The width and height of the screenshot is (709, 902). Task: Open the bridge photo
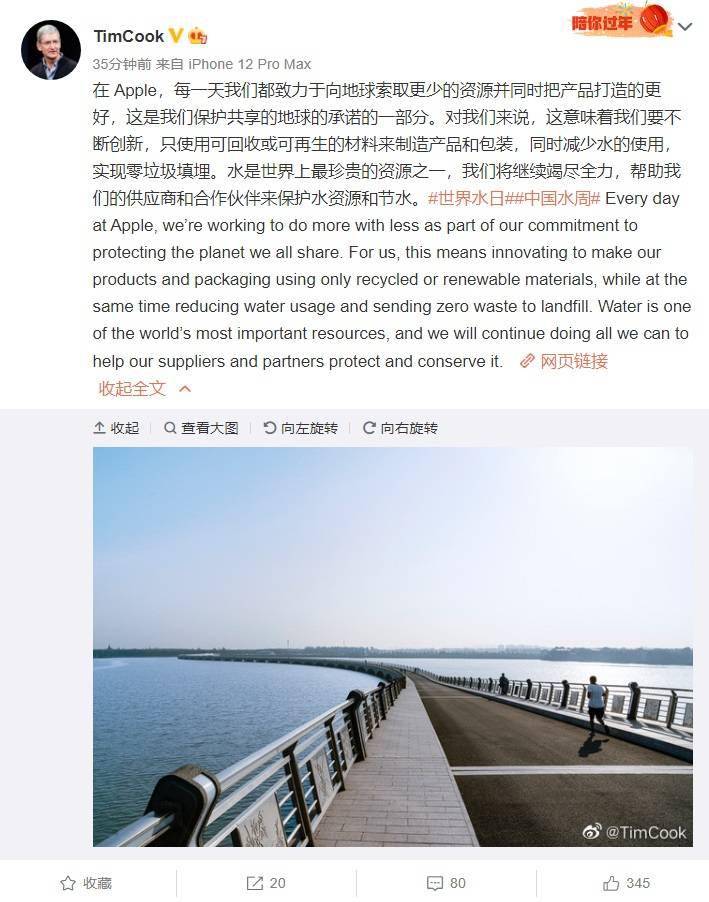coord(392,646)
